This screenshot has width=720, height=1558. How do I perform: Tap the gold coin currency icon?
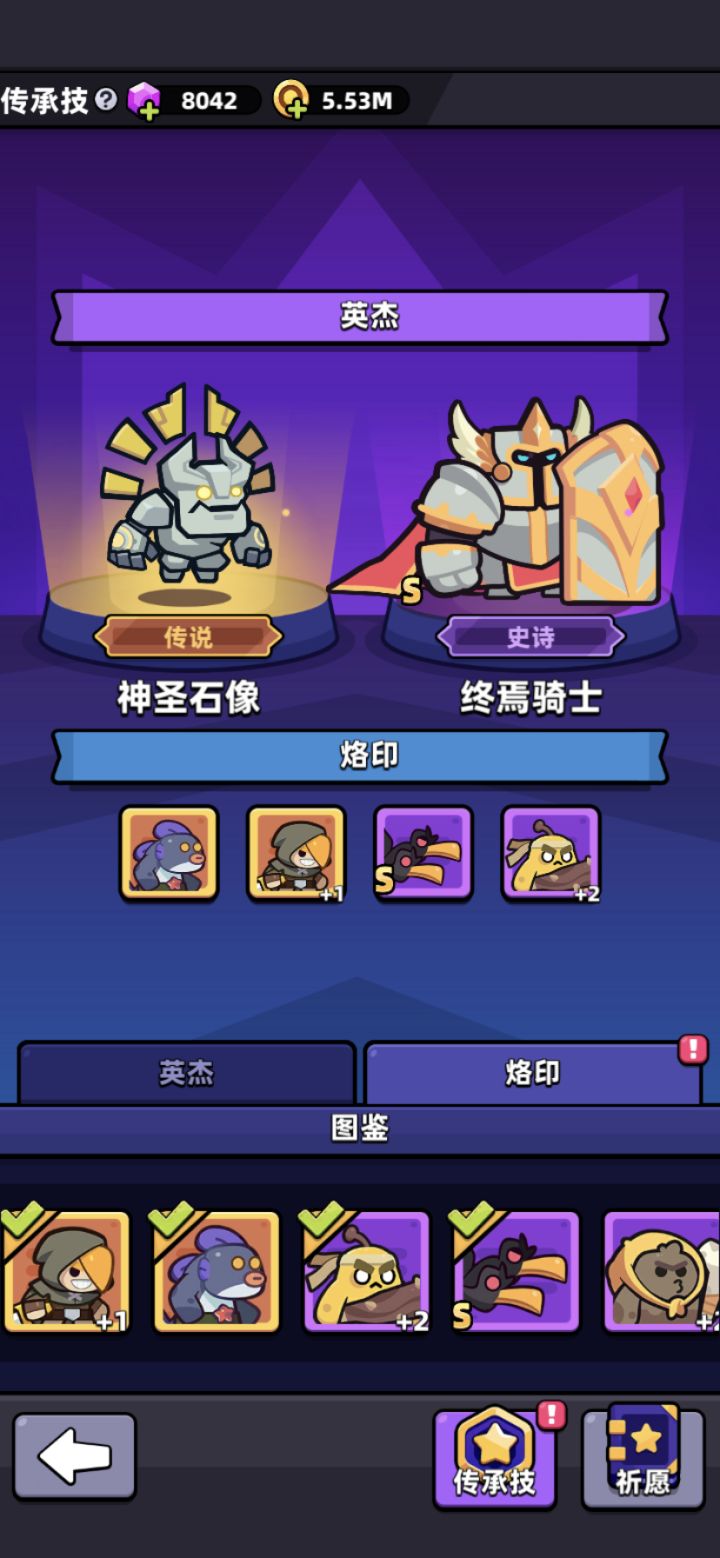pyautogui.click(x=291, y=99)
